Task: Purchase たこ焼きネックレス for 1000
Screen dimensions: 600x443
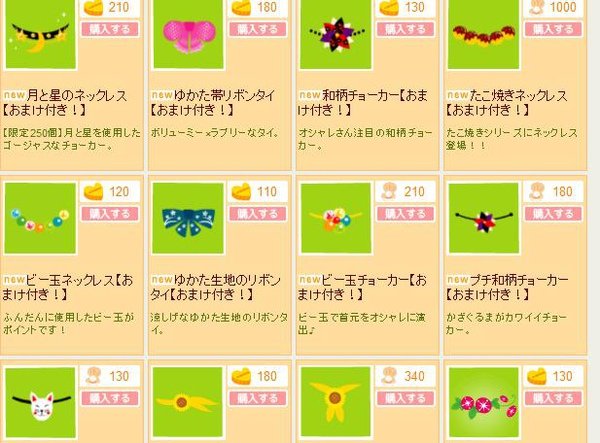Action: pos(553,29)
